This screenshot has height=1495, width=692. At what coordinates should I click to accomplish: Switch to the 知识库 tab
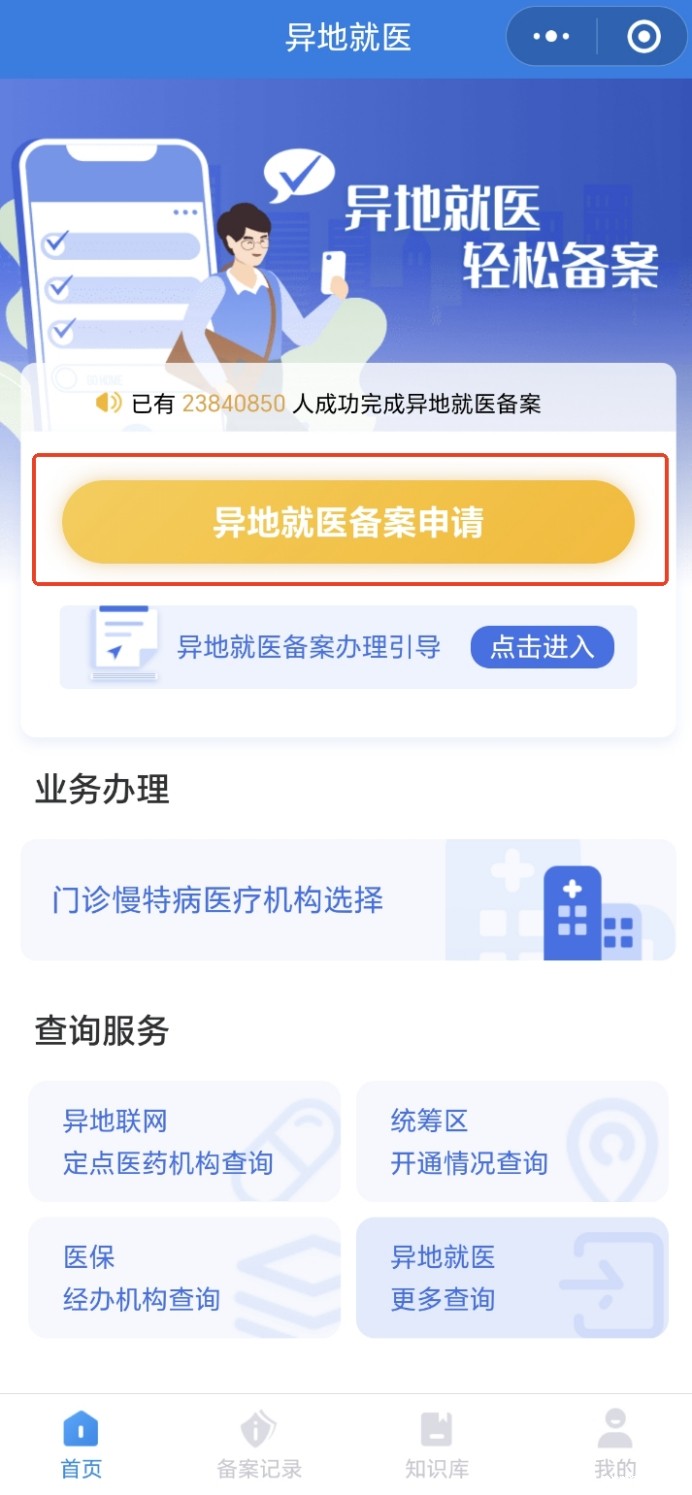pyautogui.click(x=437, y=1444)
